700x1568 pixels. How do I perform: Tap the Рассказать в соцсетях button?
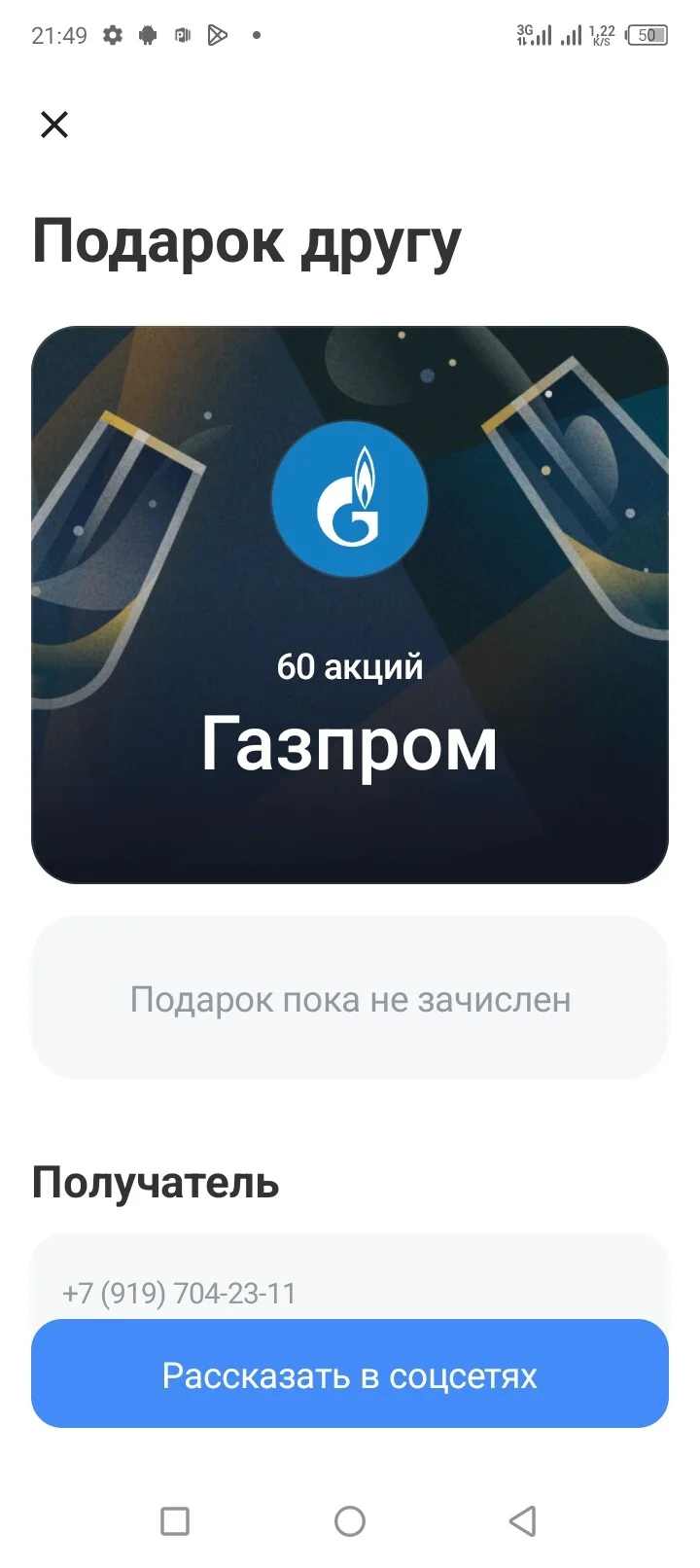tap(350, 1373)
